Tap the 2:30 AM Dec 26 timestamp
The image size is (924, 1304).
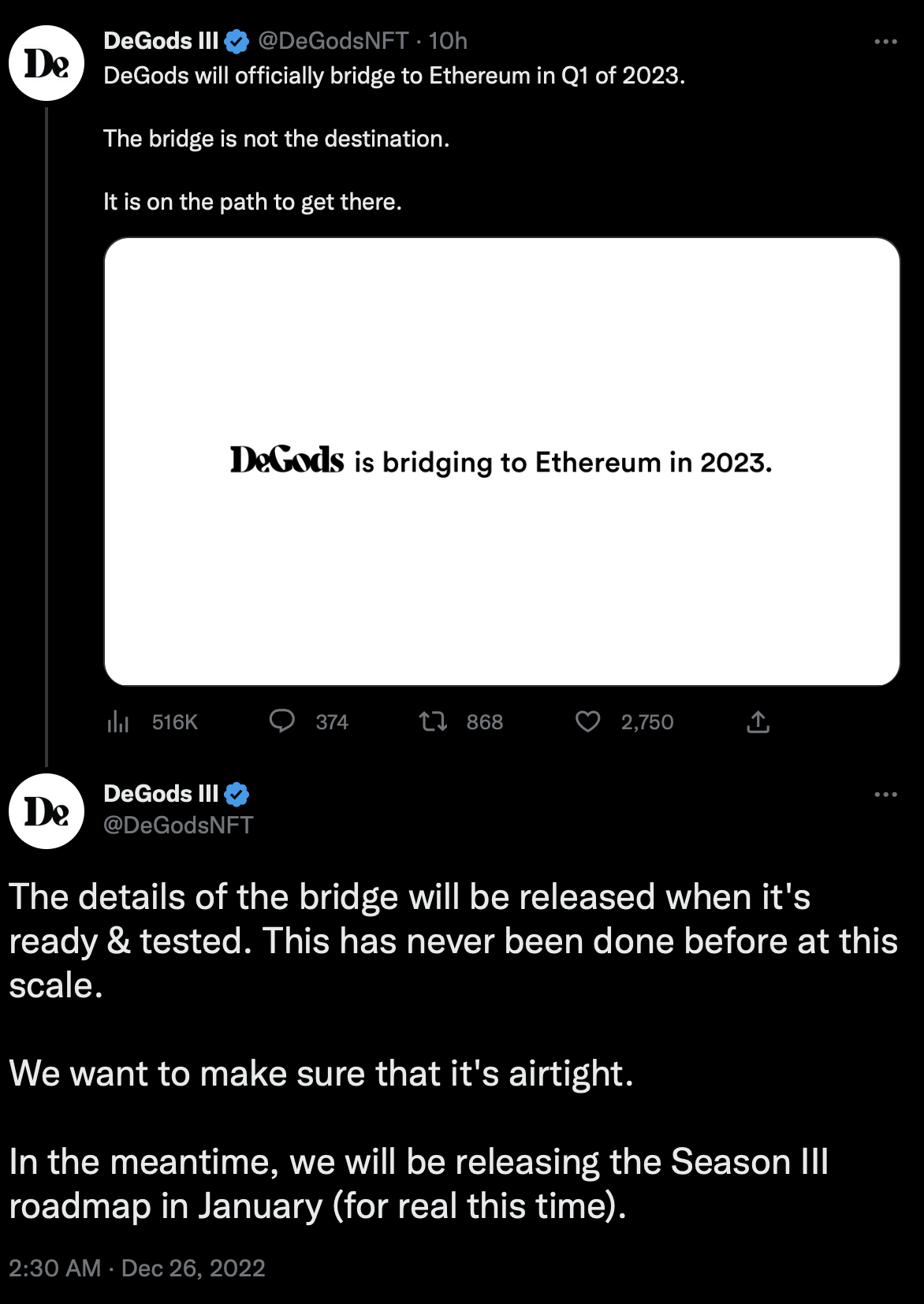[136, 1268]
